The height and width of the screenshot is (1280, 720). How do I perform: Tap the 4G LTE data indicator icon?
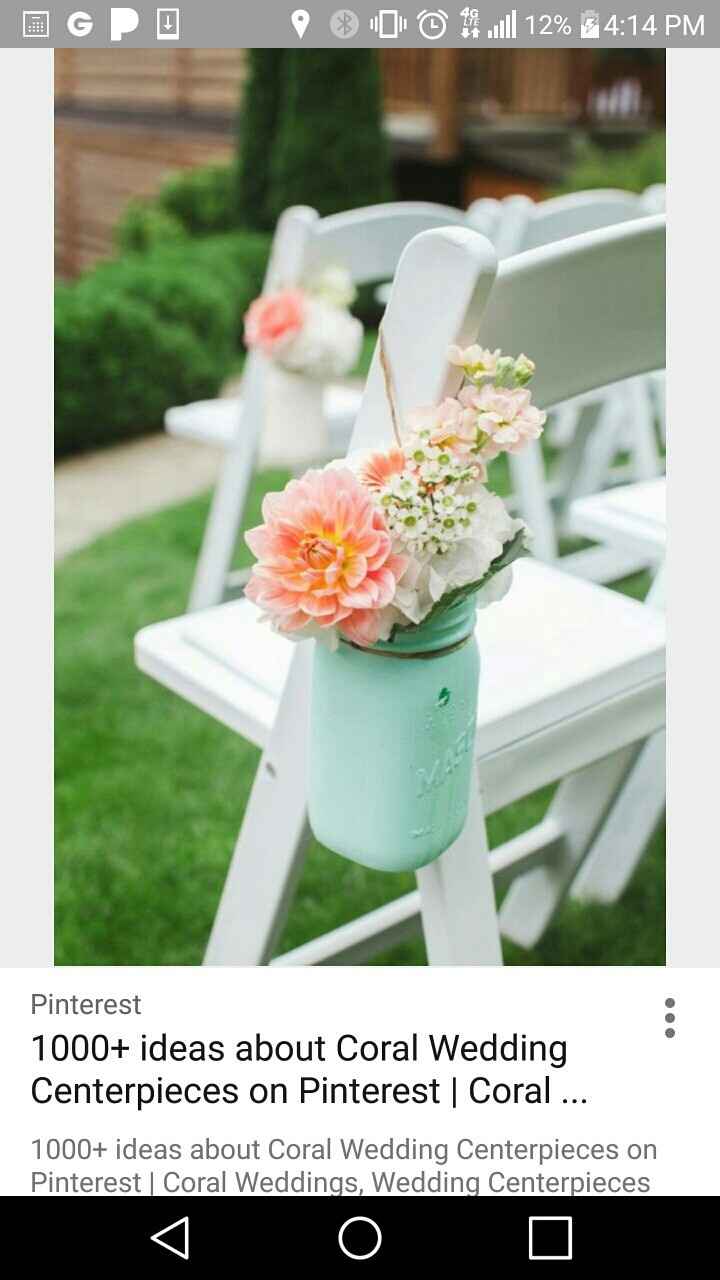coord(470,20)
